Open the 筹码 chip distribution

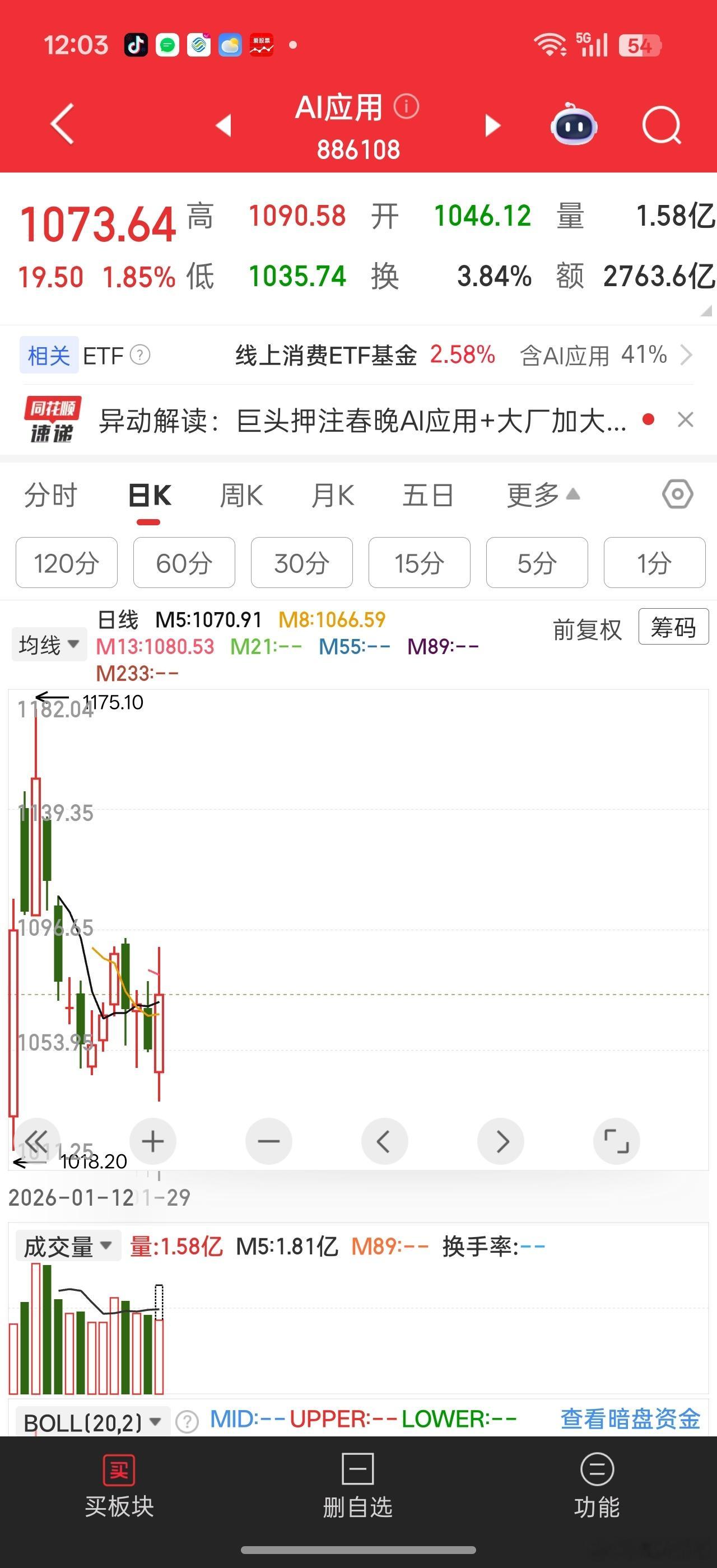click(673, 626)
